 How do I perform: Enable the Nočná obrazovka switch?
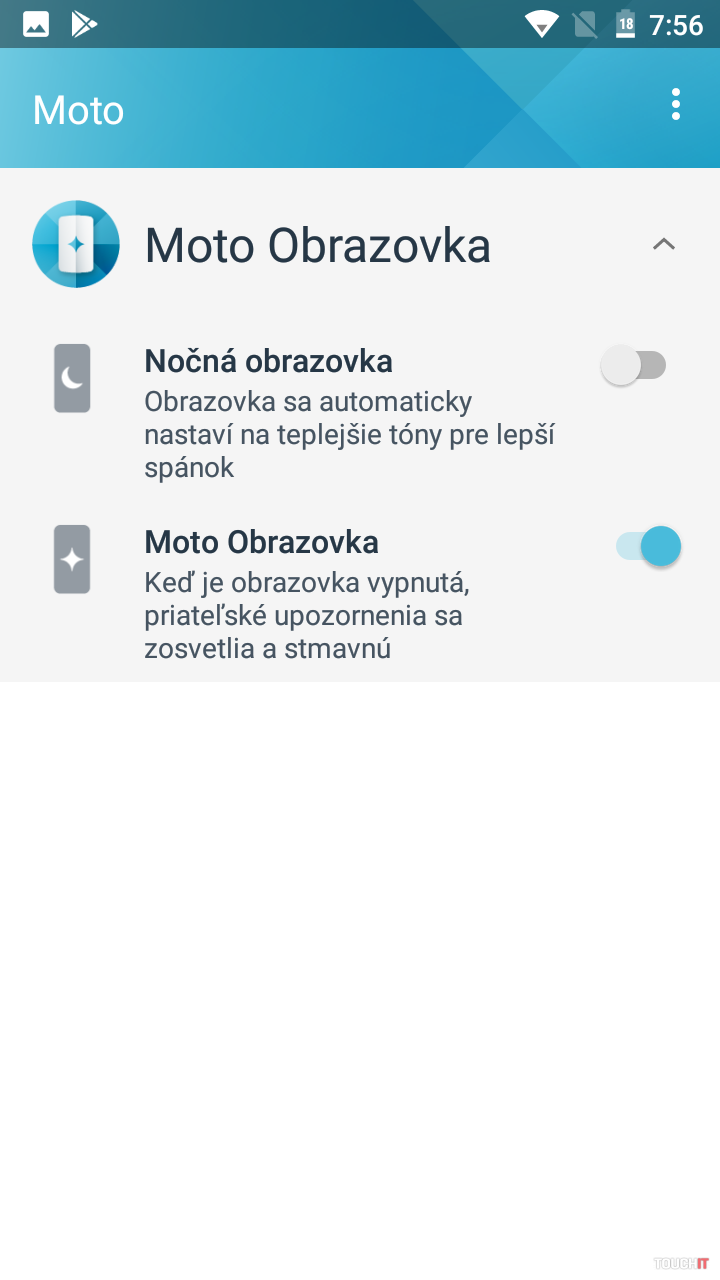click(x=634, y=366)
